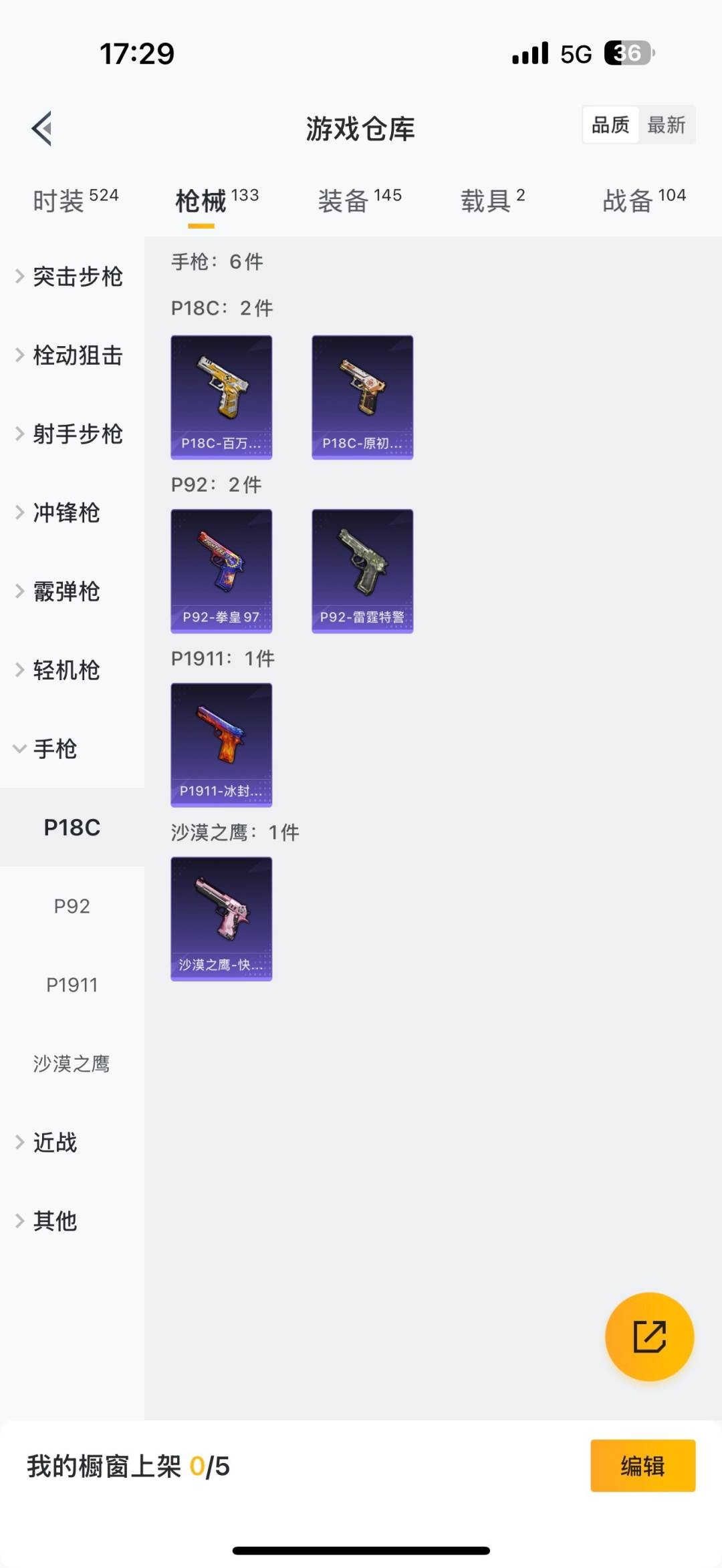Go back using the top-left arrow
This screenshot has width=722, height=1568.
pos(42,128)
